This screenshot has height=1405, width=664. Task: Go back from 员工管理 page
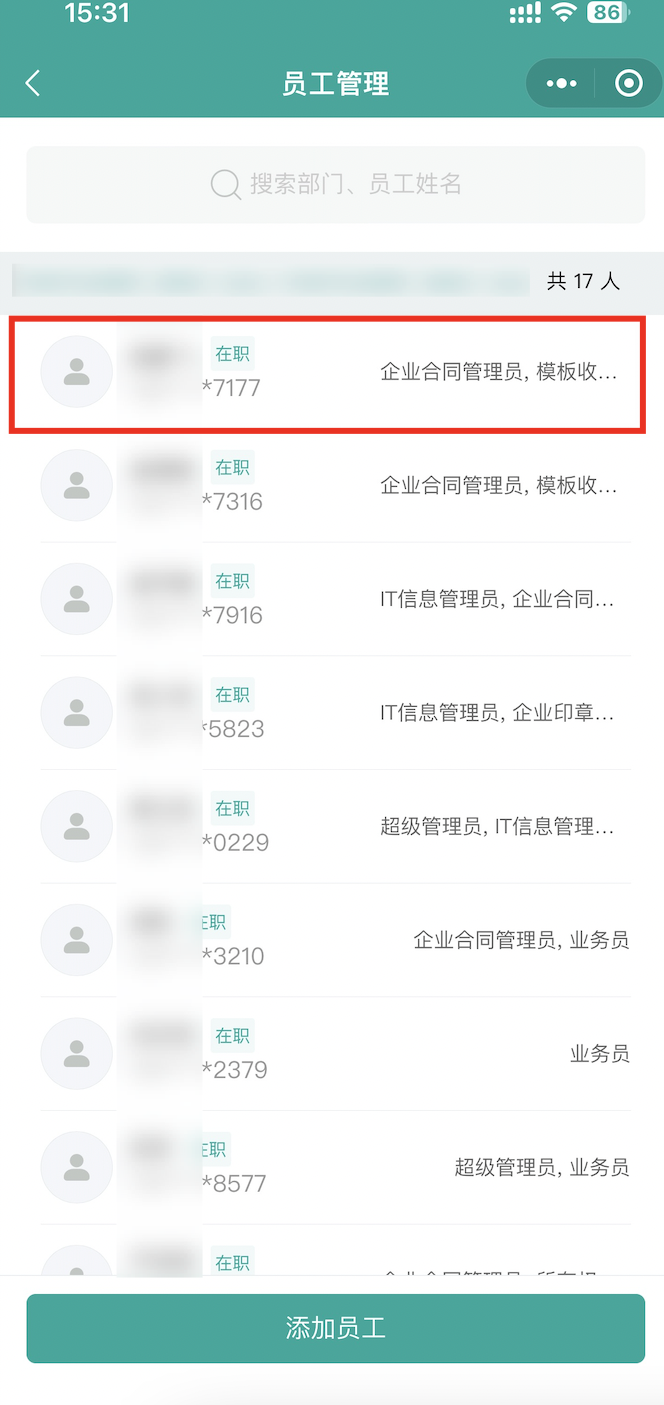[x=33, y=83]
